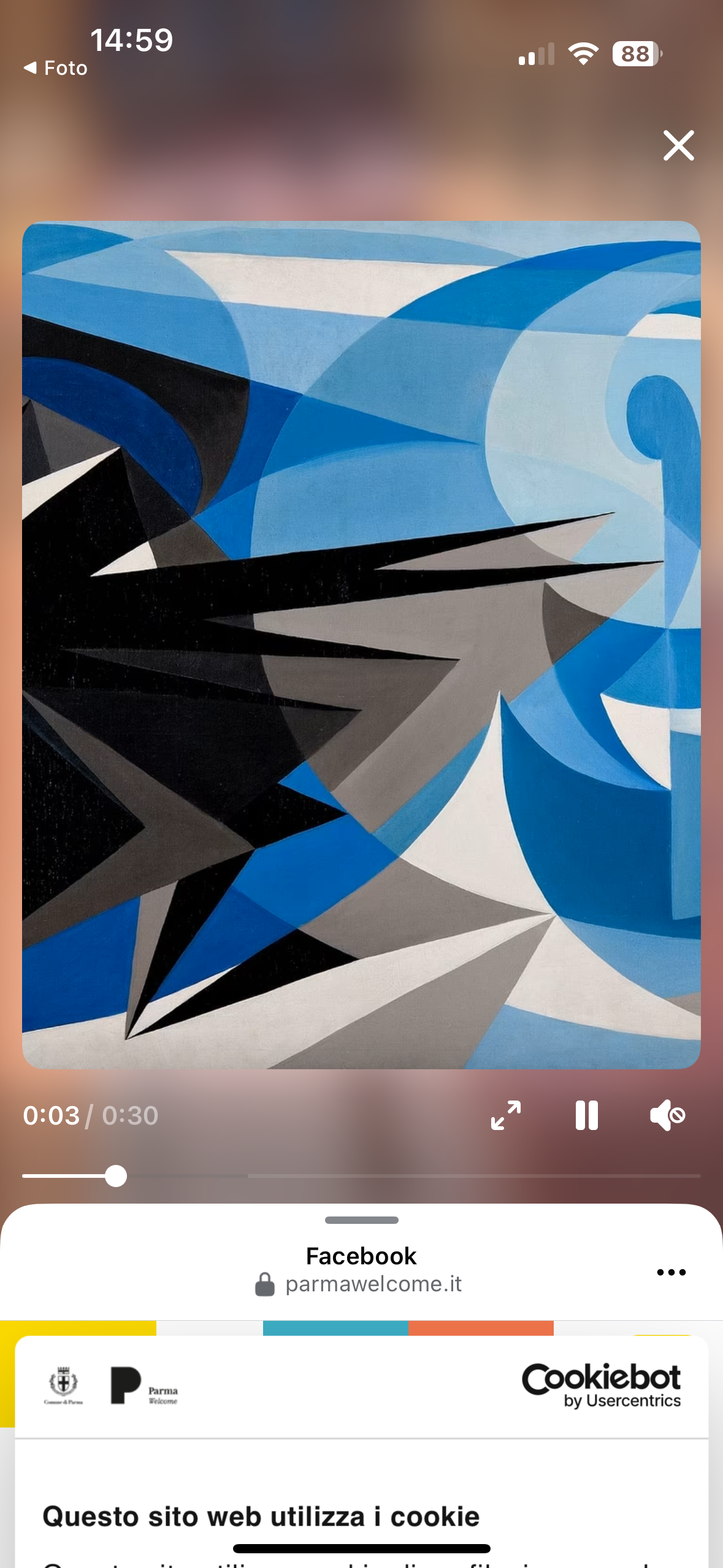
Task: Click the lock icon next to parmawelcome.it
Action: click(x=266, y=1283)
